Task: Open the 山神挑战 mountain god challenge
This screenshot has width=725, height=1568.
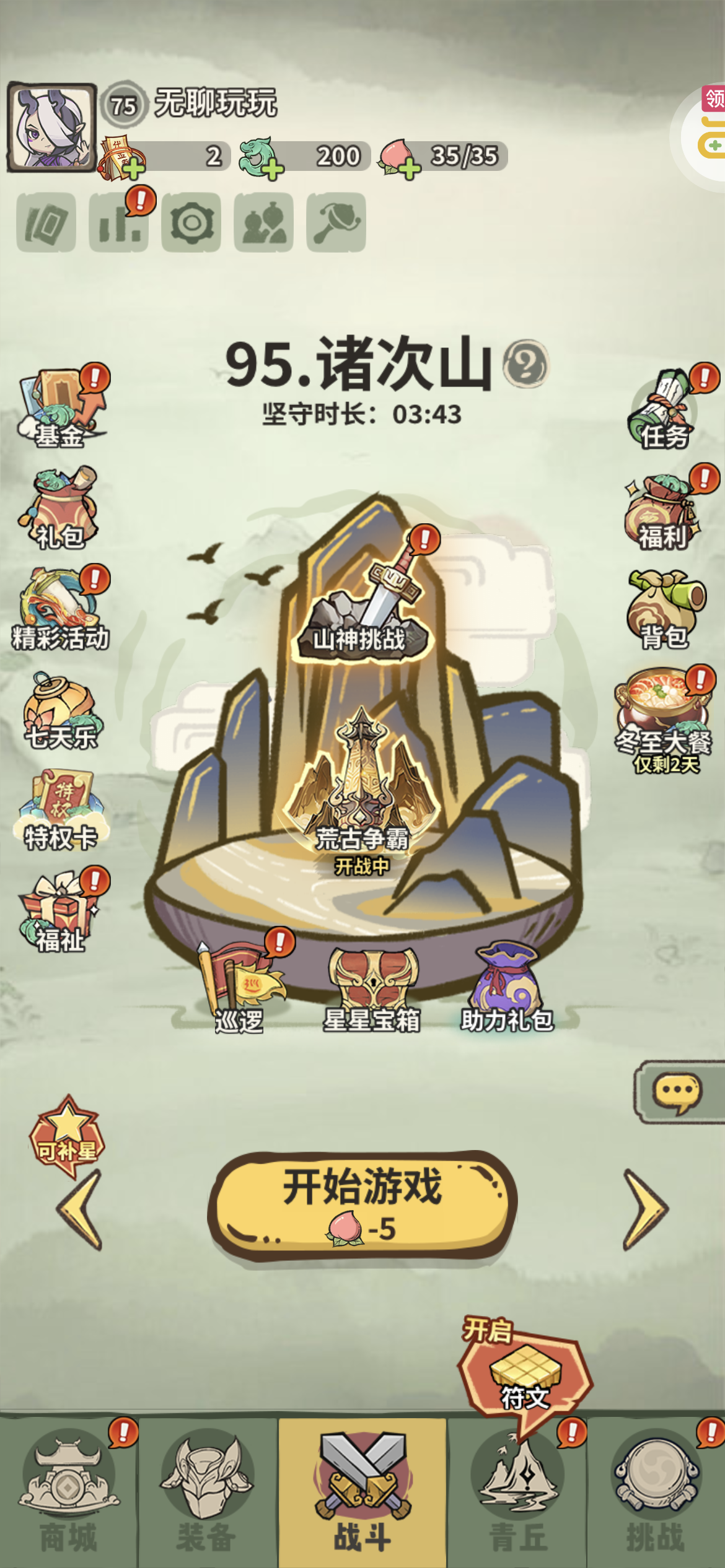Action: click(x=361, y=610)
